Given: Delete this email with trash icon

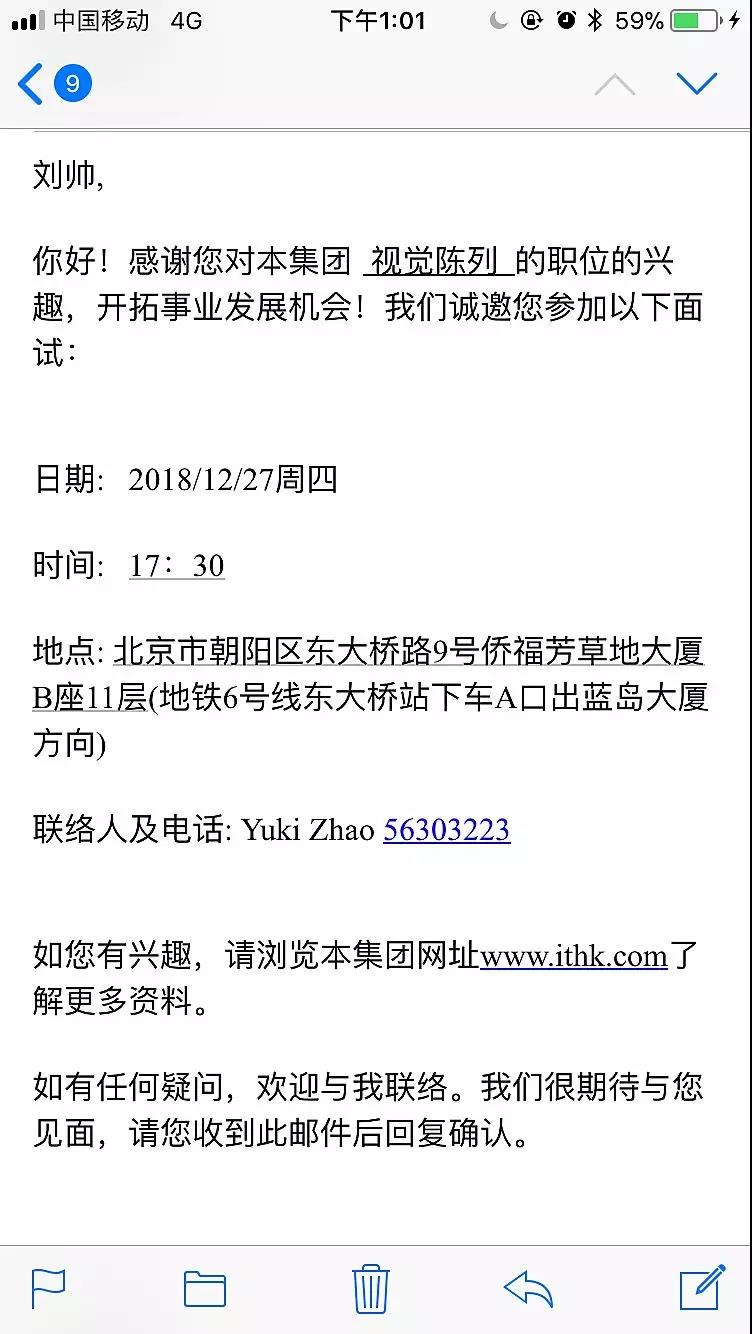Looking at the screenshot, I should pyautogui.click(x=371, y=1288).
